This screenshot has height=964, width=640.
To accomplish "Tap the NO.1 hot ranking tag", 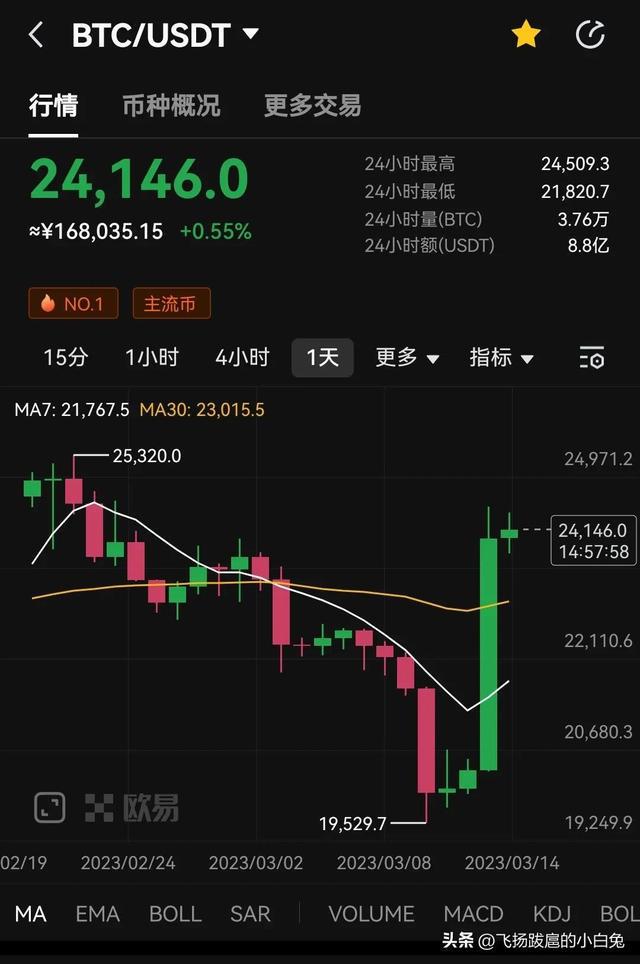I will tap(74, 303).
